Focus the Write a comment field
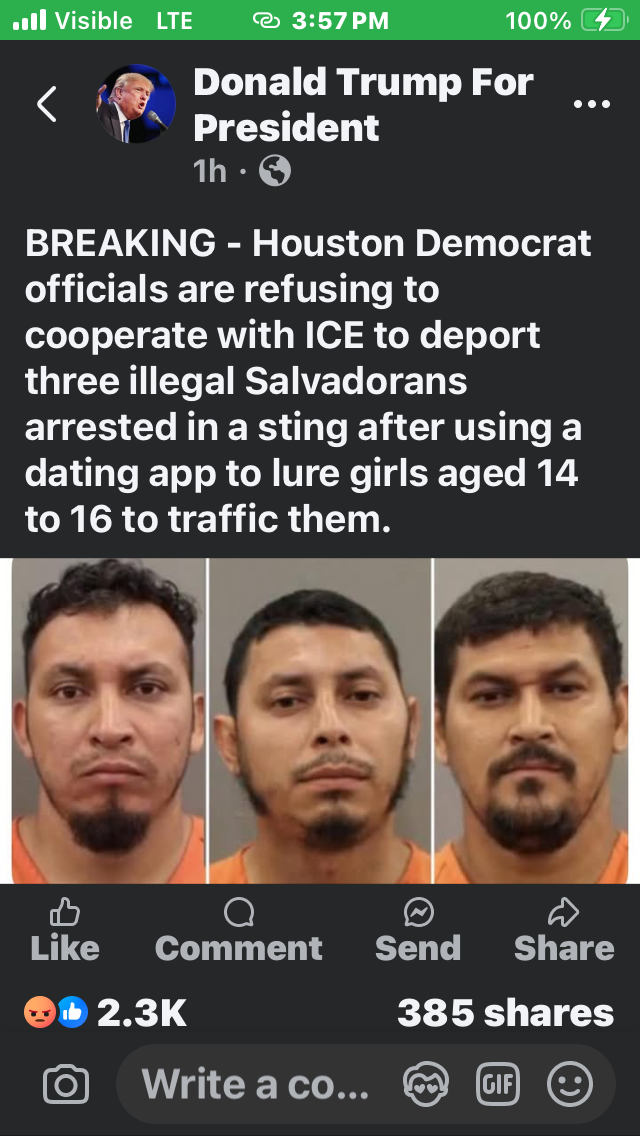 [255, 1085]
